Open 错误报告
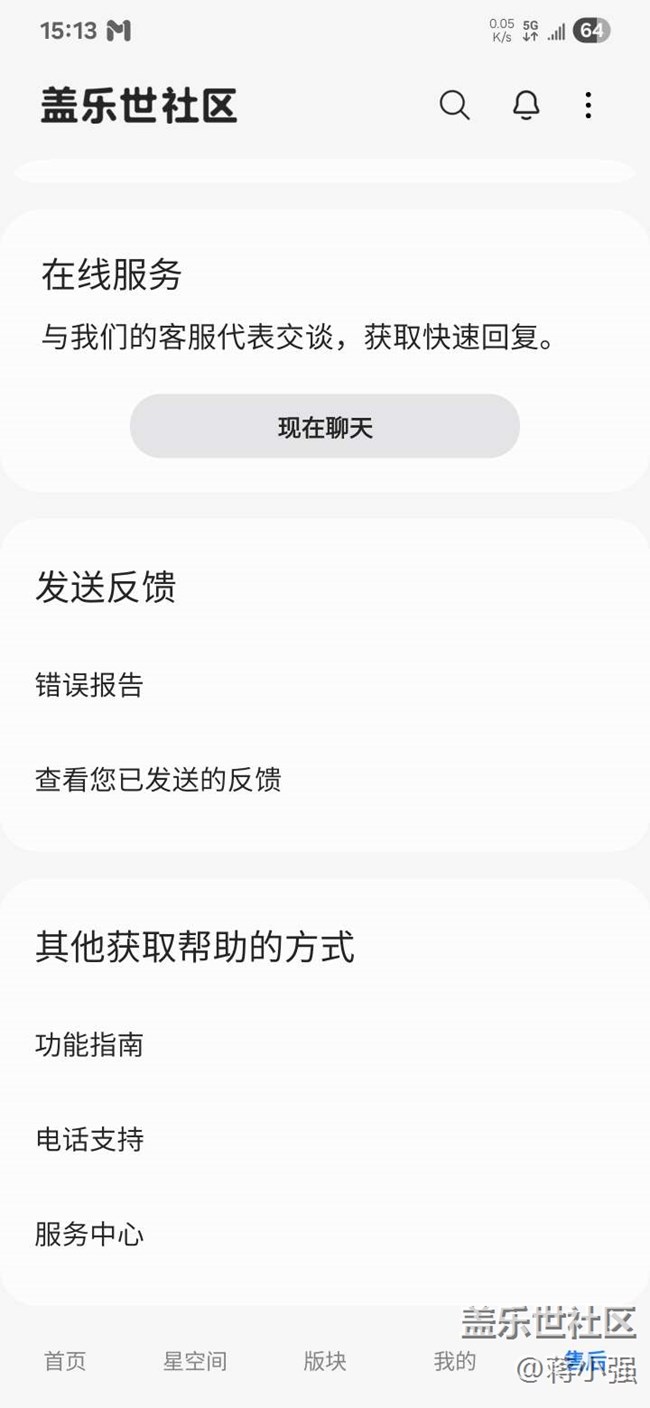The height and width of the screenshot is (1408, 650). 325,685
